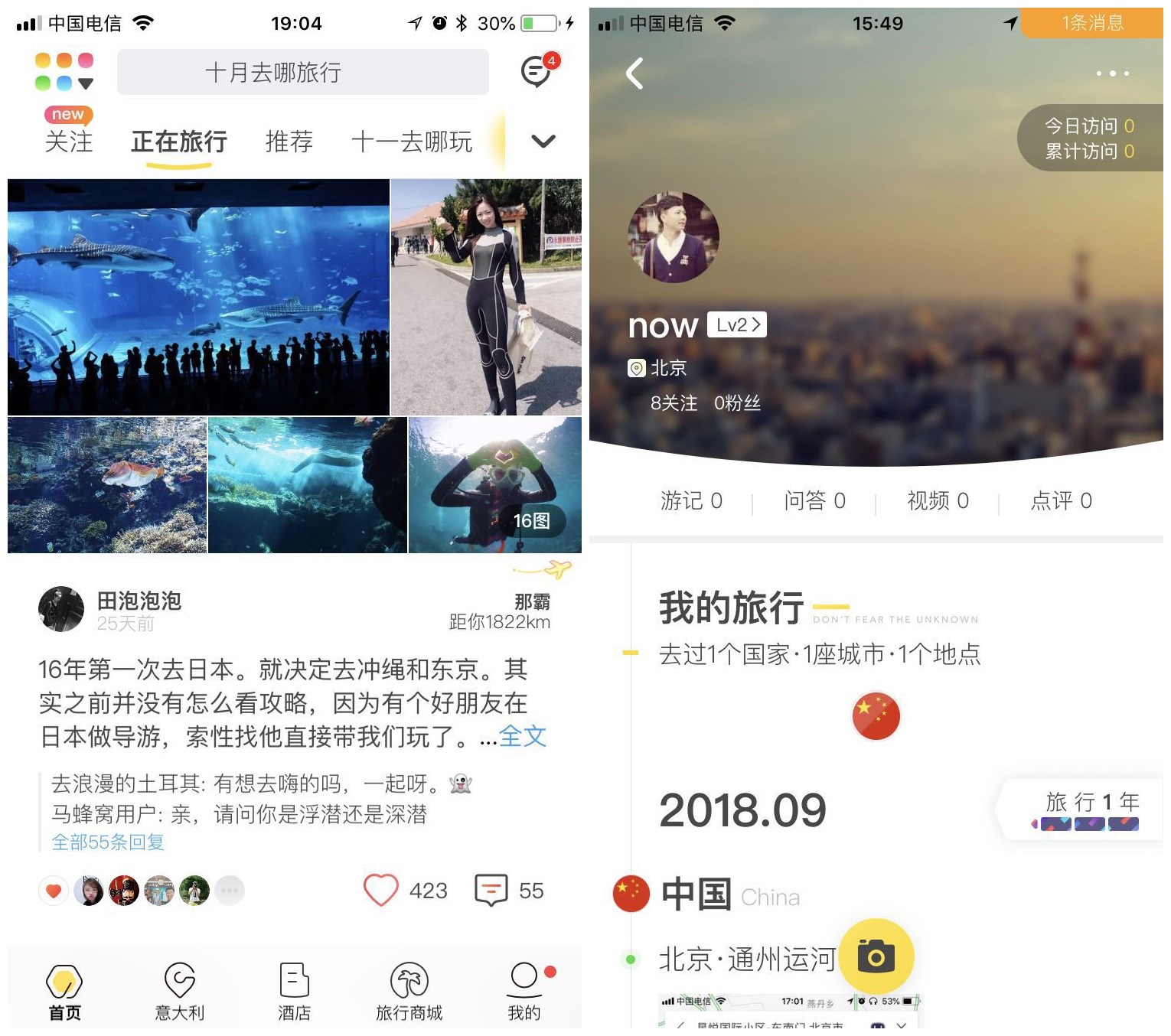Expand the post via 全文 link
1171x1036 pixels.
(523, 736)
